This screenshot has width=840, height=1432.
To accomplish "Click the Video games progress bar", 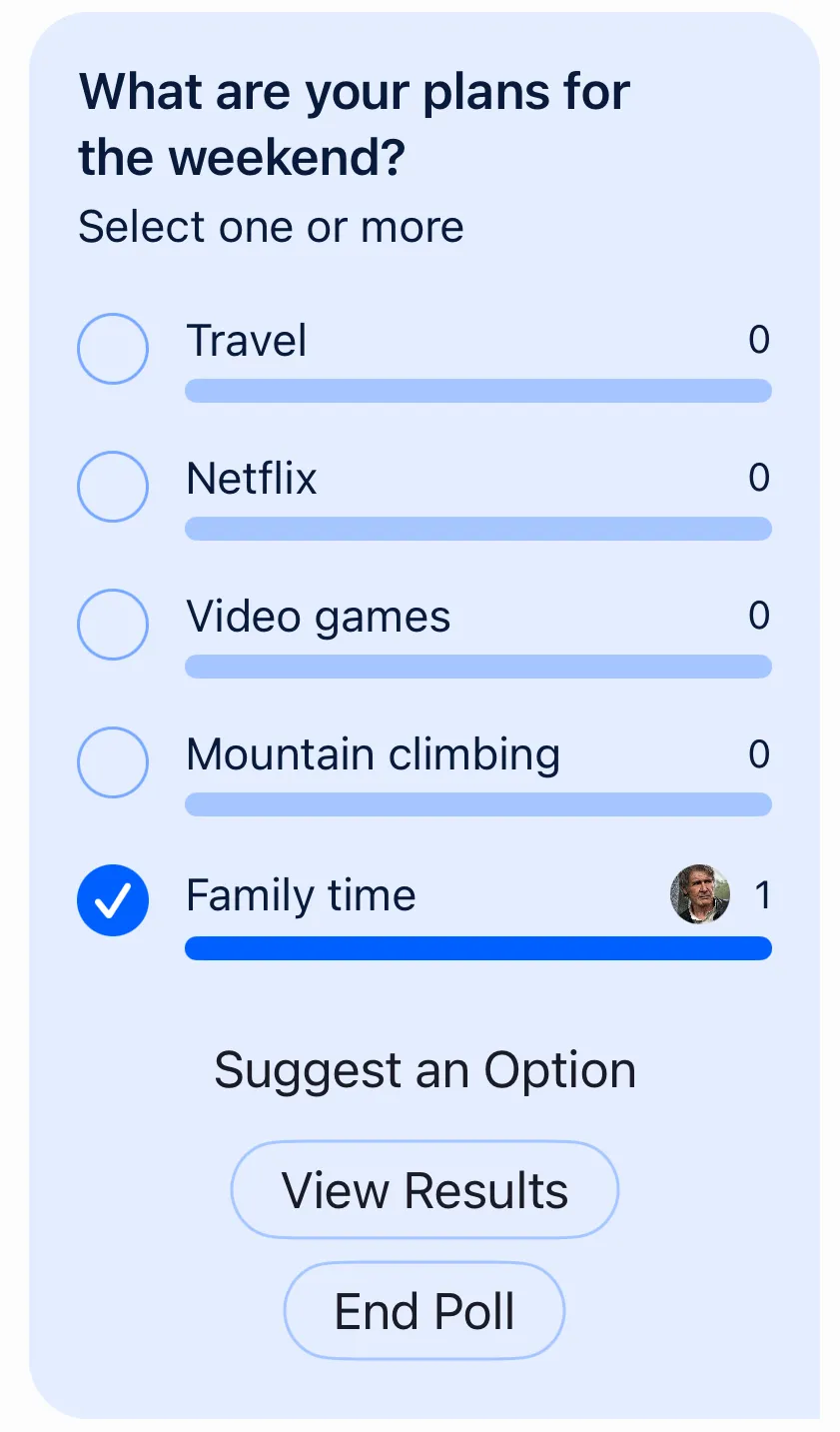I will (477, 667).
